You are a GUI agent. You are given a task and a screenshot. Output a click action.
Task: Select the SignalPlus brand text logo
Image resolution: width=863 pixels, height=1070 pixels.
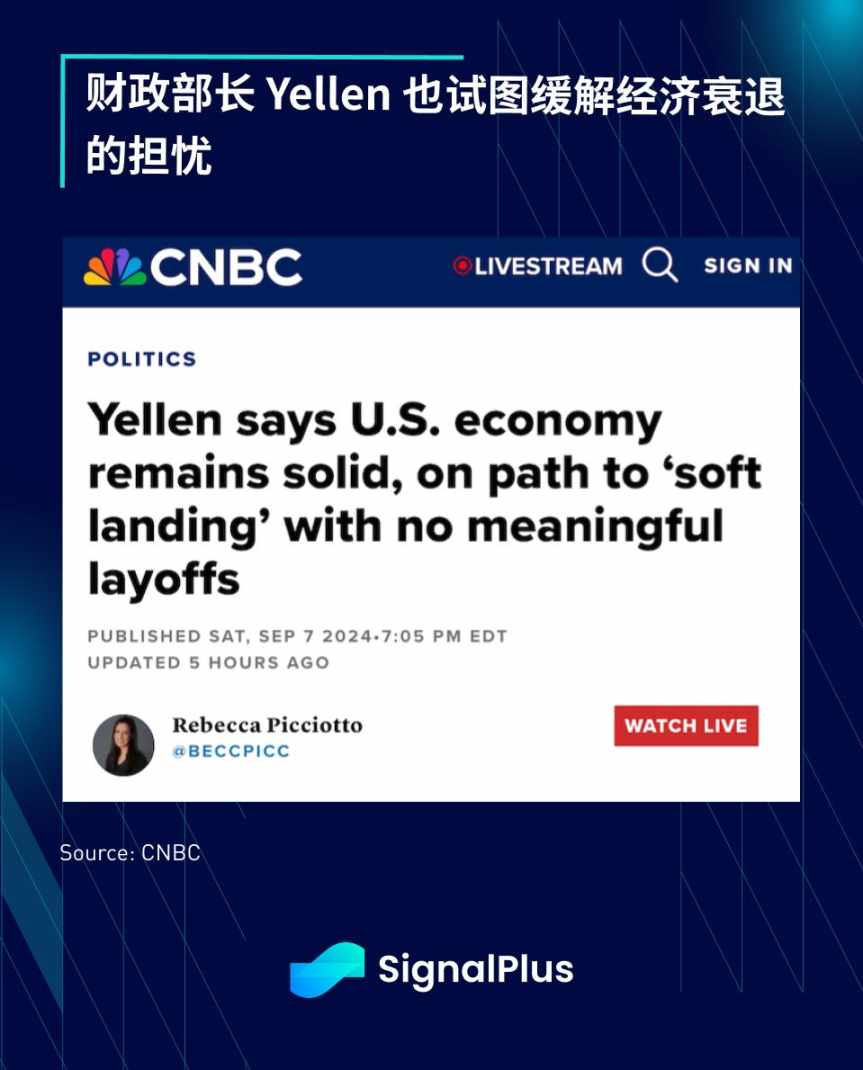(477, 968)
